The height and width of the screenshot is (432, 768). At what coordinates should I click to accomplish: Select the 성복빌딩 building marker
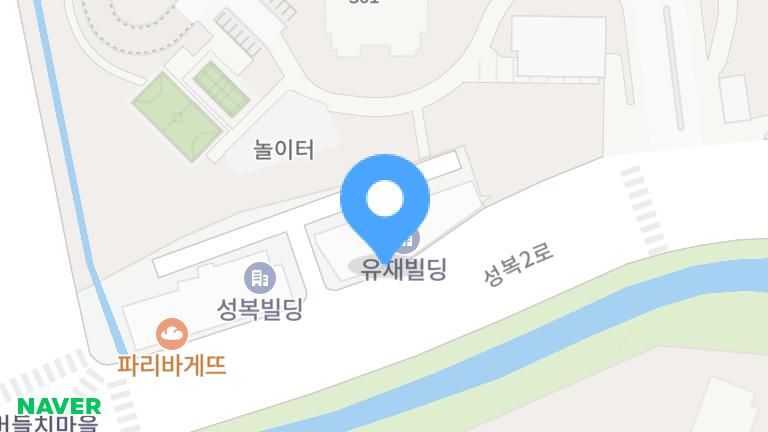click(259, 277)
